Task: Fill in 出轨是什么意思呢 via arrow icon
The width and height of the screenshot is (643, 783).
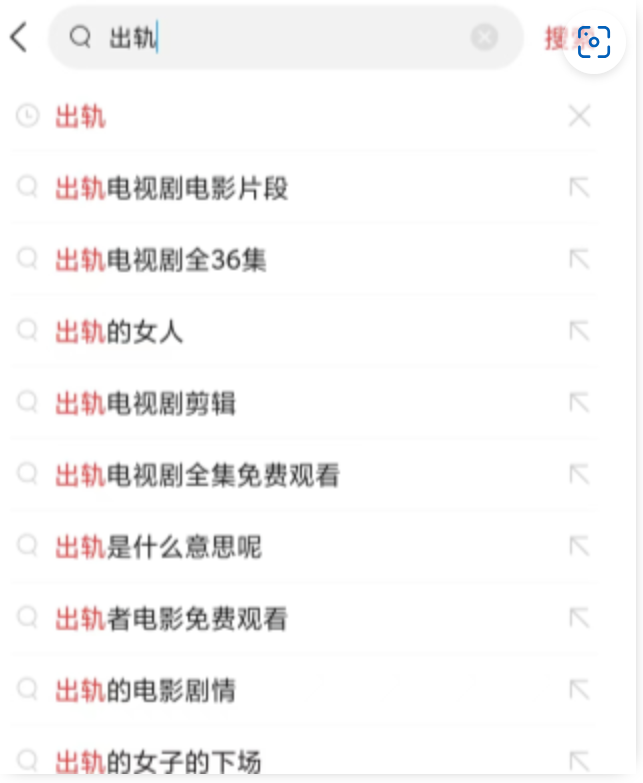Action: pyautogui.click(x=579, y=547)
